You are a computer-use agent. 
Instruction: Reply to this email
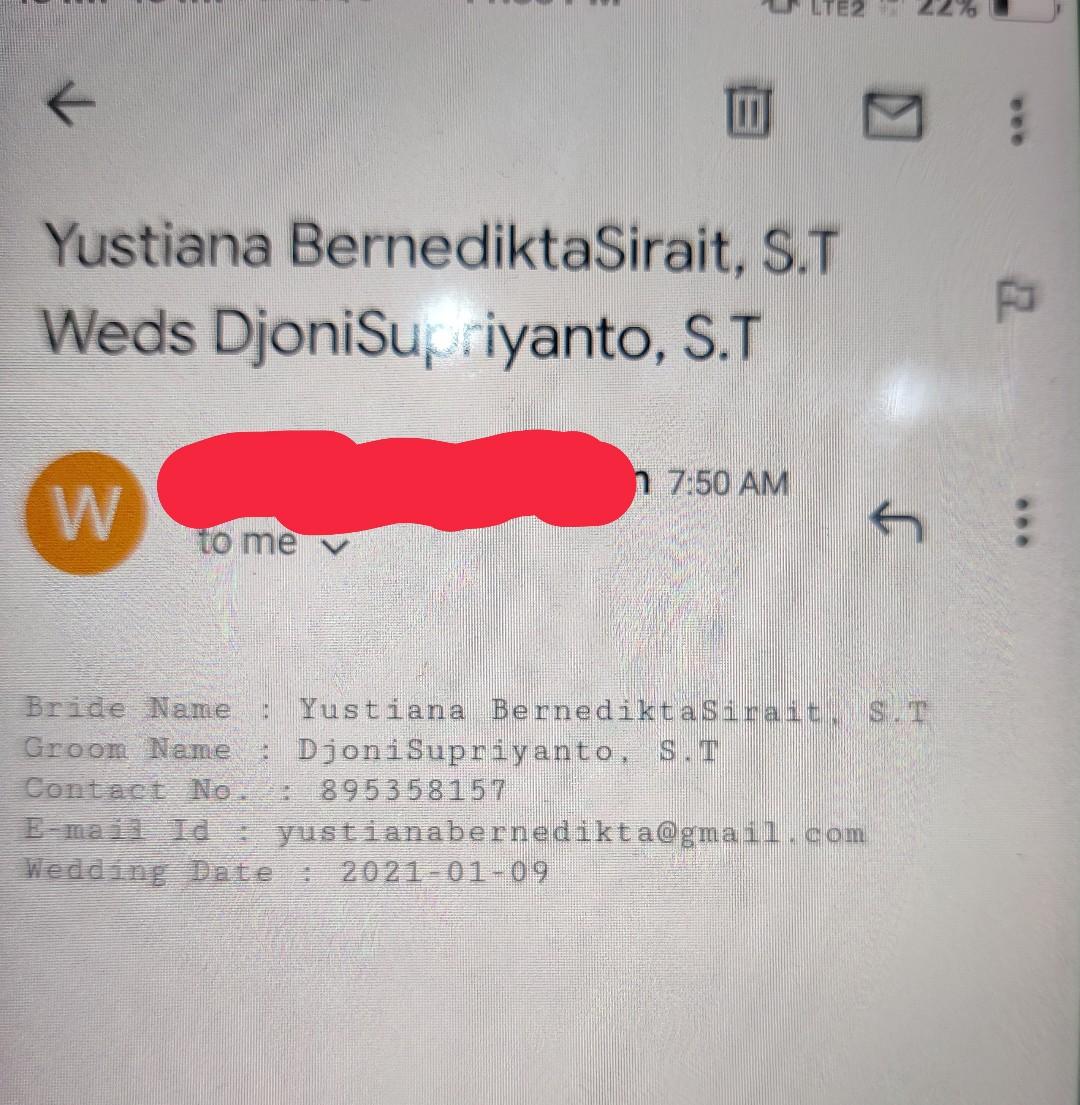tap(895, 520)
